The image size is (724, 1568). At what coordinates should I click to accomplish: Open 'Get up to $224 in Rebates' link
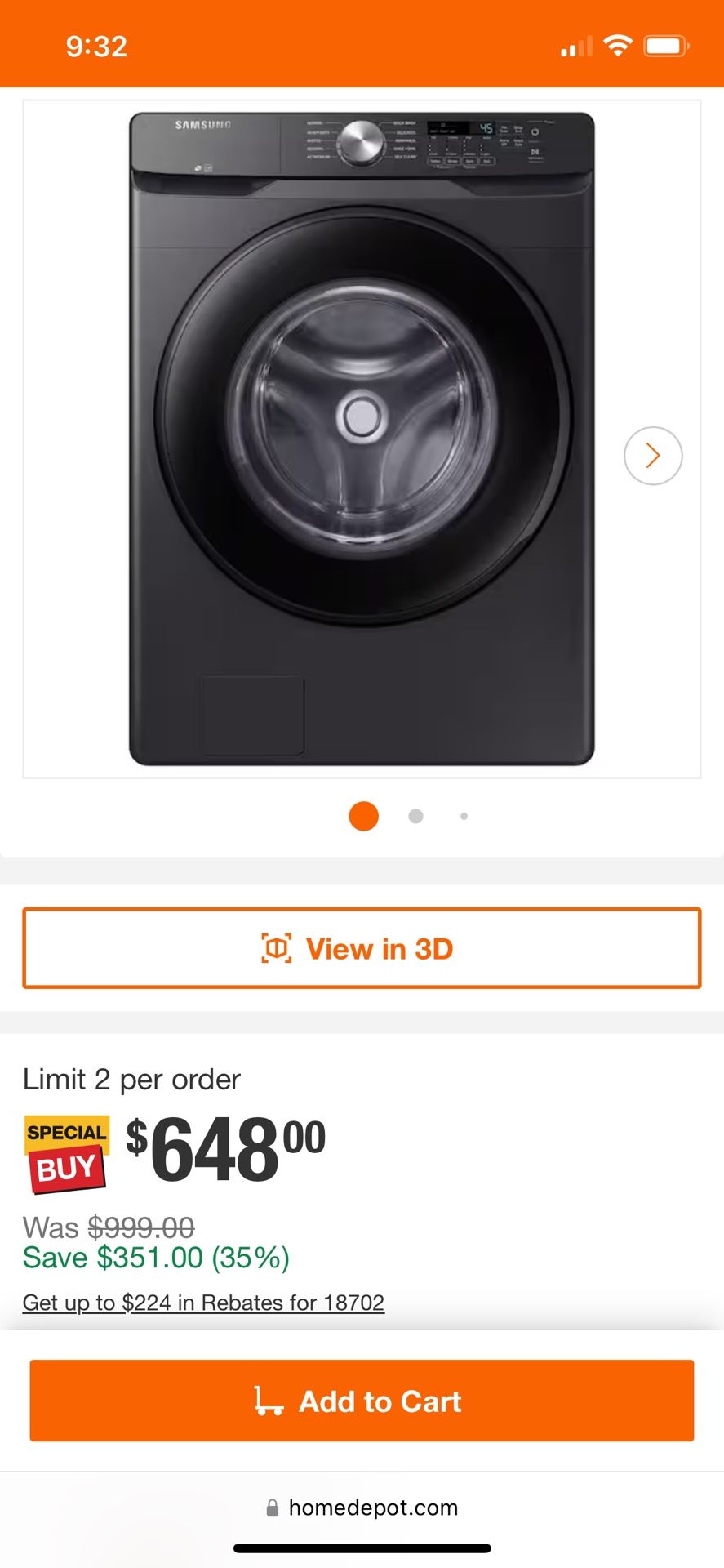point(204,1303)
